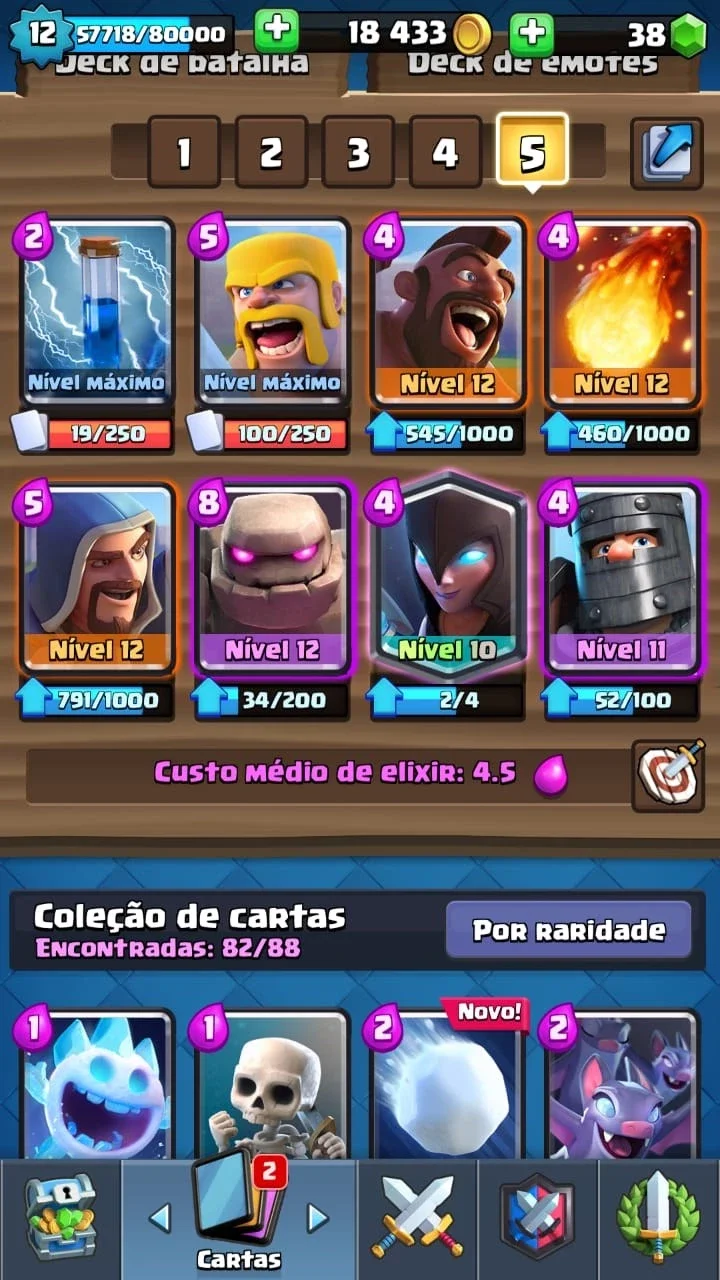
Task: Share or copy the deck with arrow icon
Action: (x=666, y=153)
